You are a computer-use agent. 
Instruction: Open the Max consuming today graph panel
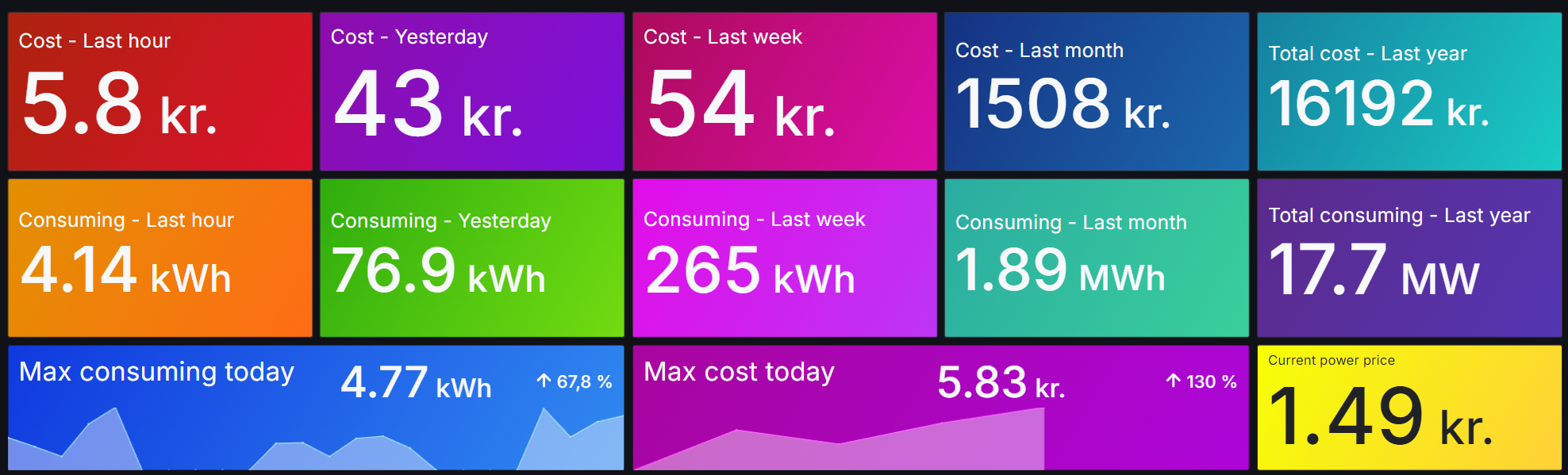coord(316,408)
